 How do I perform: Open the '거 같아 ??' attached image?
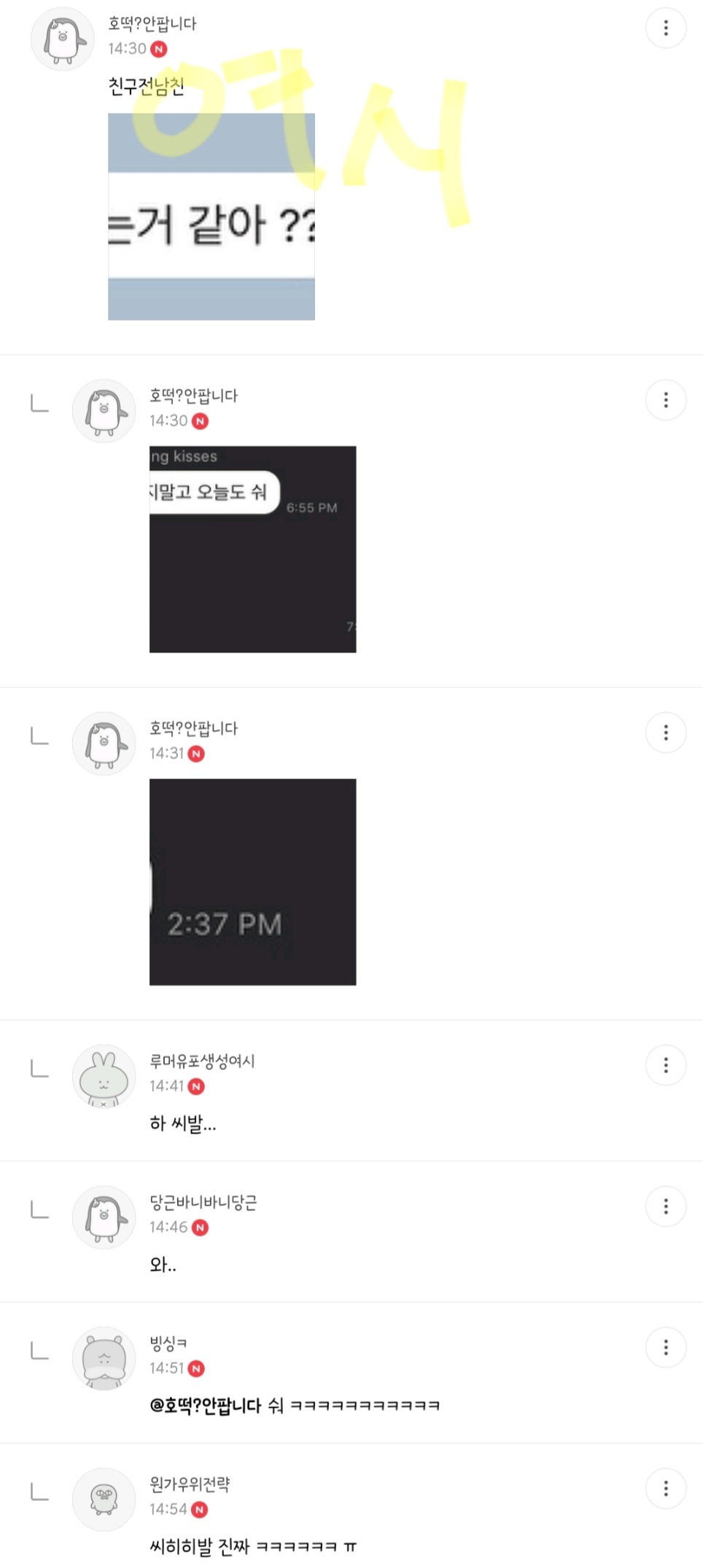211,217
